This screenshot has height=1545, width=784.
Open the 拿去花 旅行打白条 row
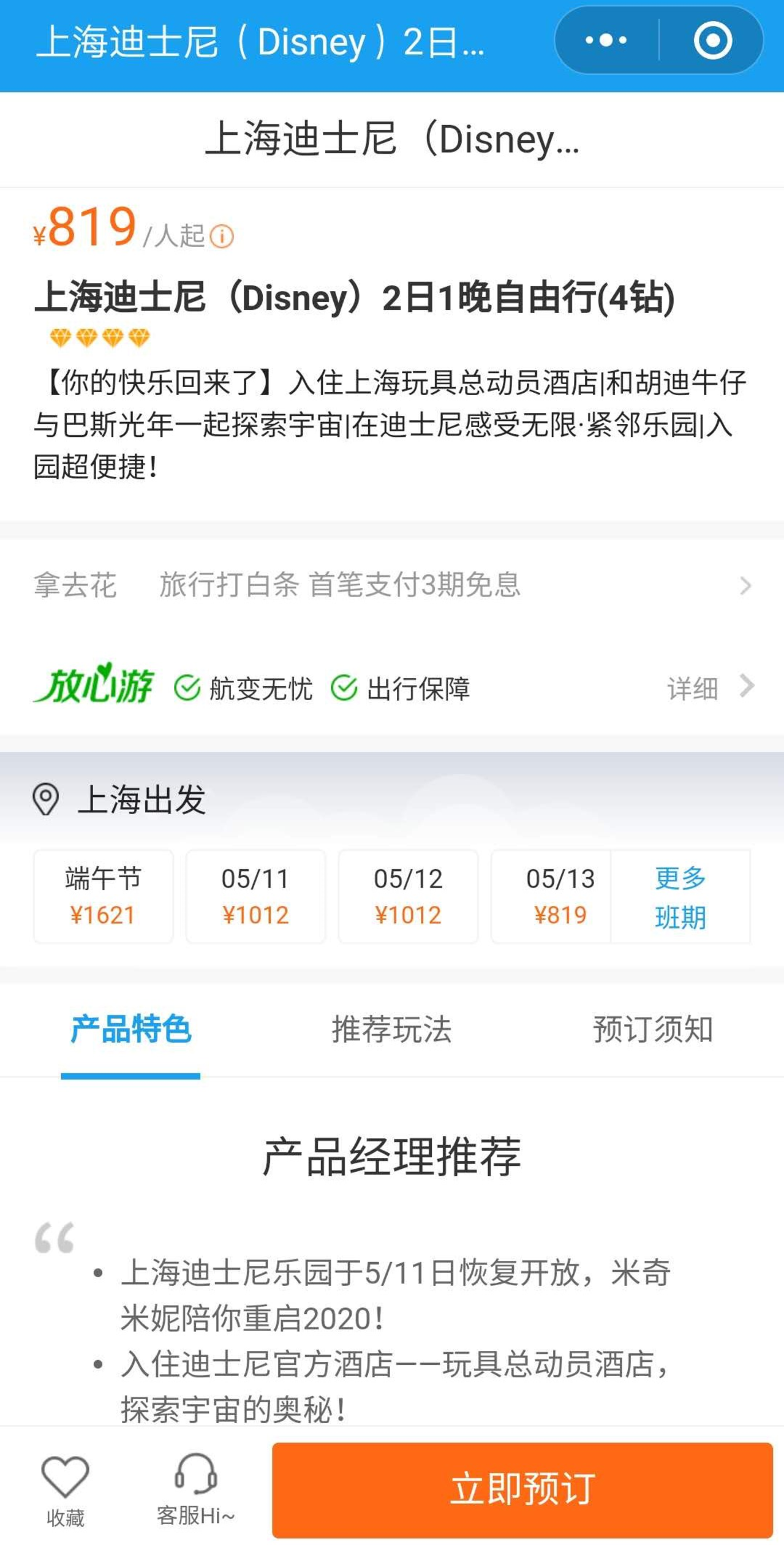pyautogui.click(x=392, y=584)
